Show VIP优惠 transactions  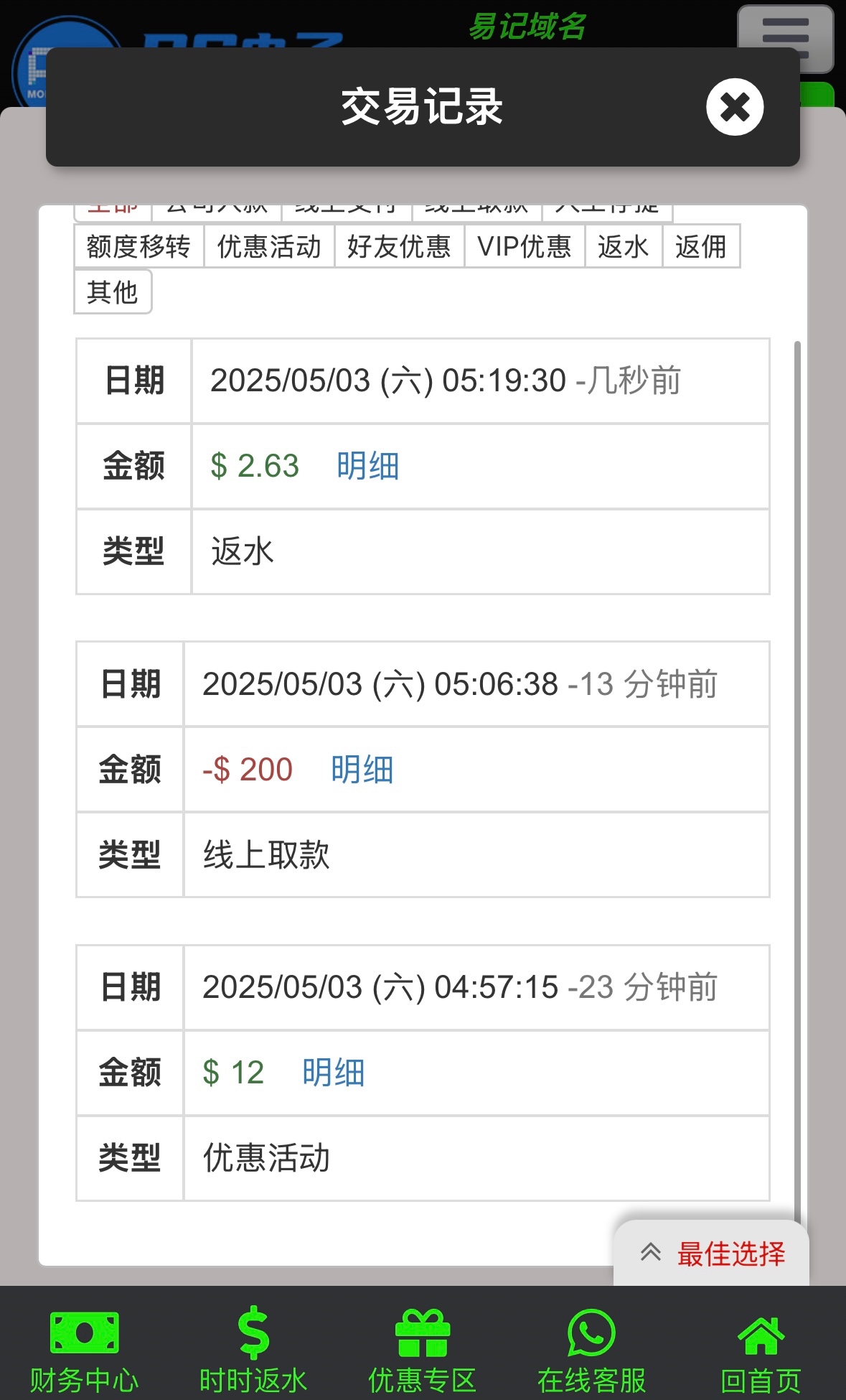pos(525,246)
